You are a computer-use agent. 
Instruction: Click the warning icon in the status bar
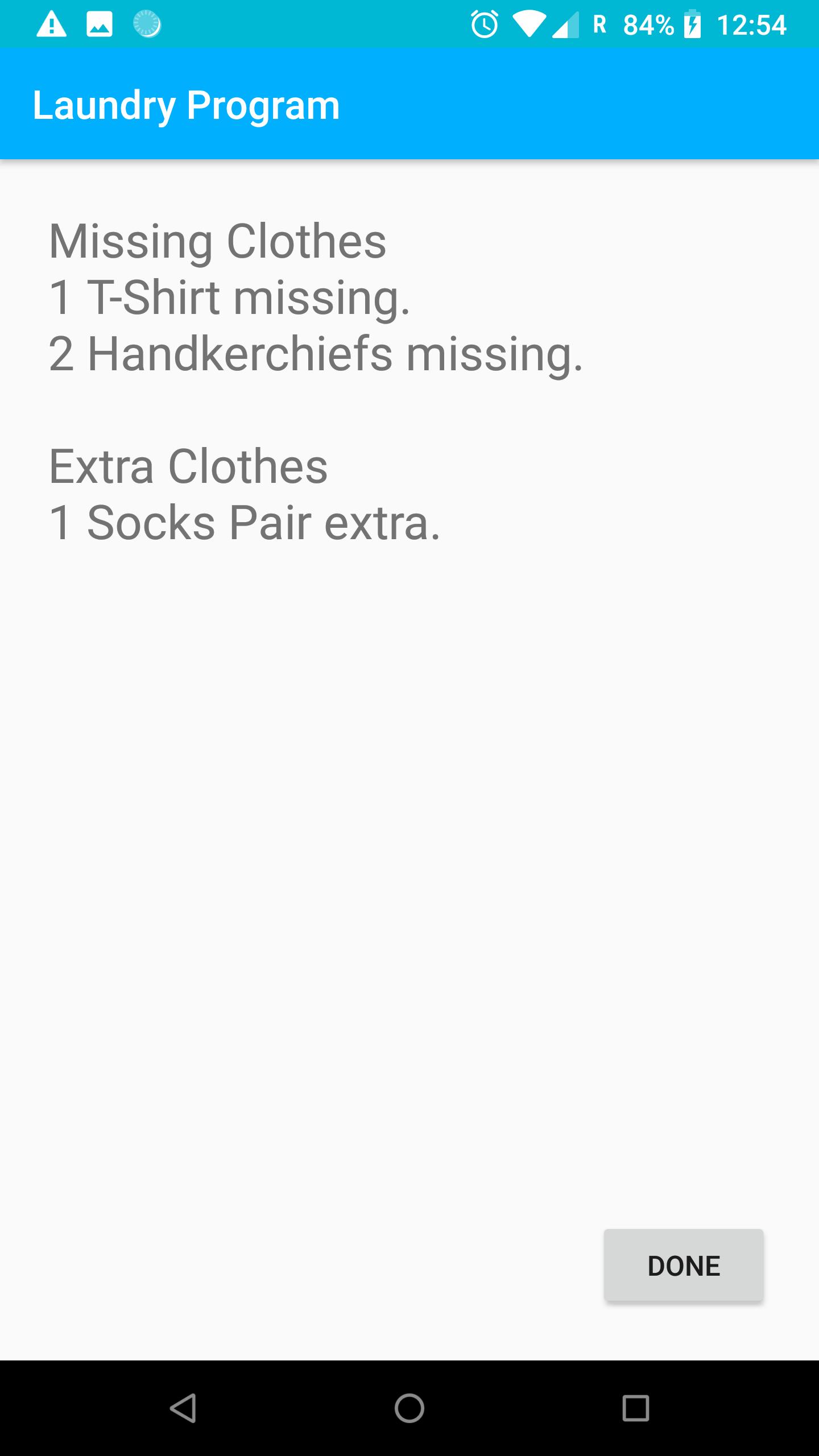[52, 24]
